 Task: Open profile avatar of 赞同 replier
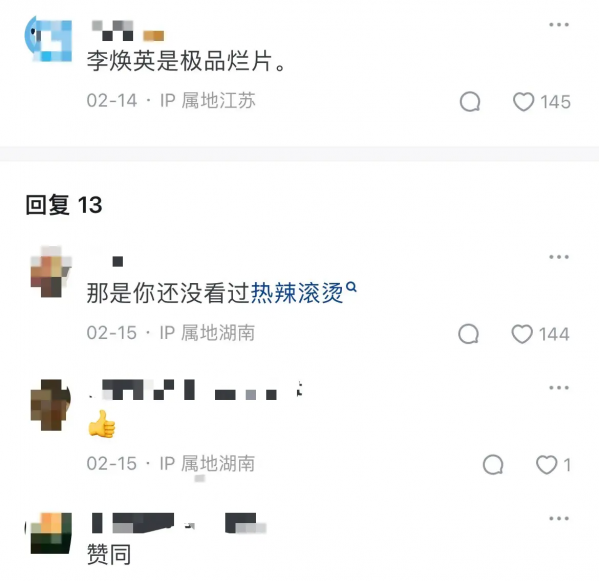click(49, 533)
